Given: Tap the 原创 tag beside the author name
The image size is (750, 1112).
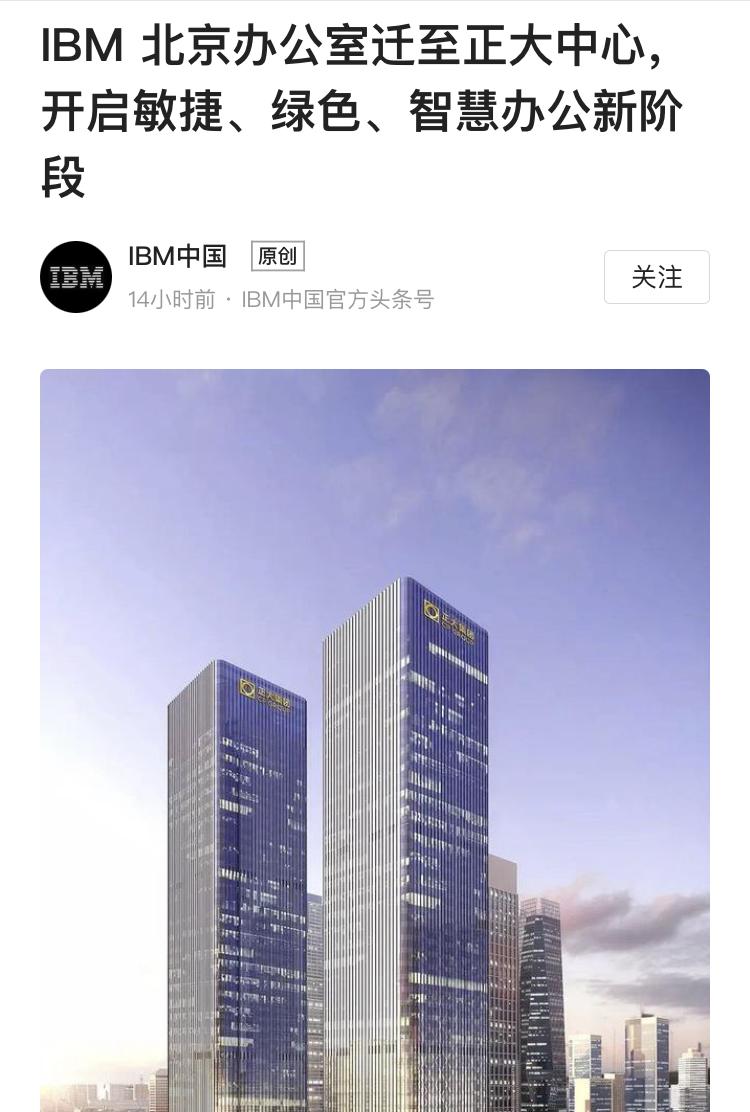Looking at the screenshot, I should tap(277, 256).
